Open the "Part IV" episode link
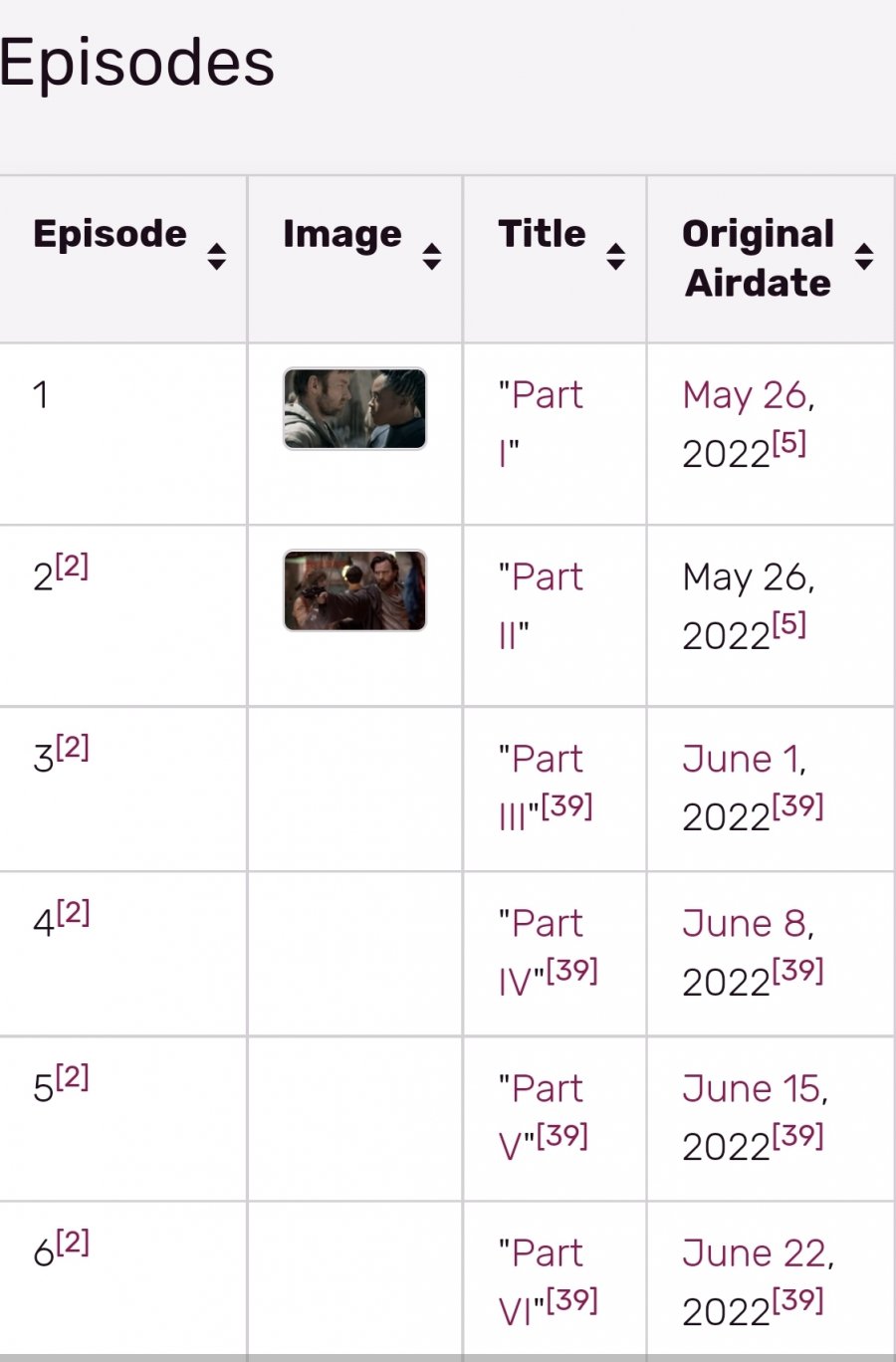 [541, 925]
